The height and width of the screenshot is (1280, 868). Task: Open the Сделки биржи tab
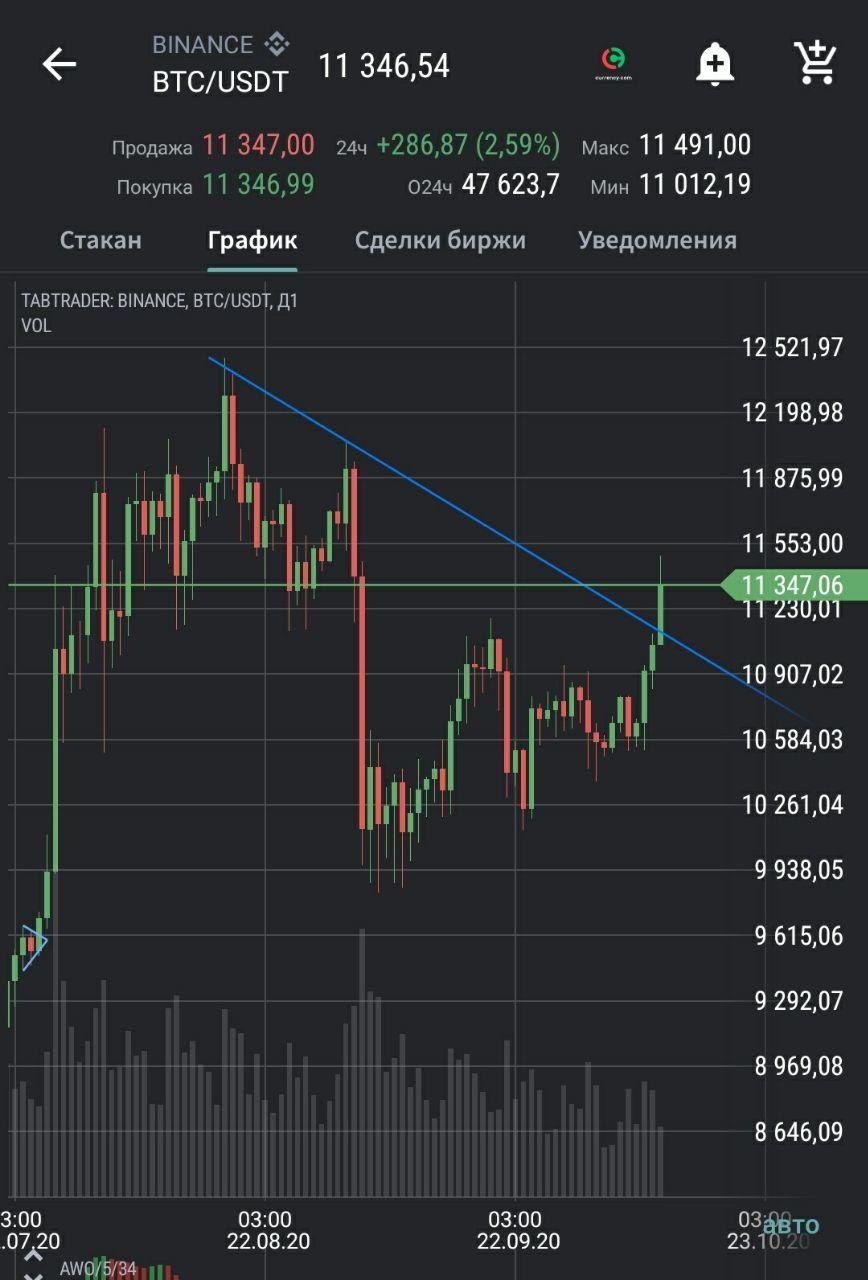440,240
